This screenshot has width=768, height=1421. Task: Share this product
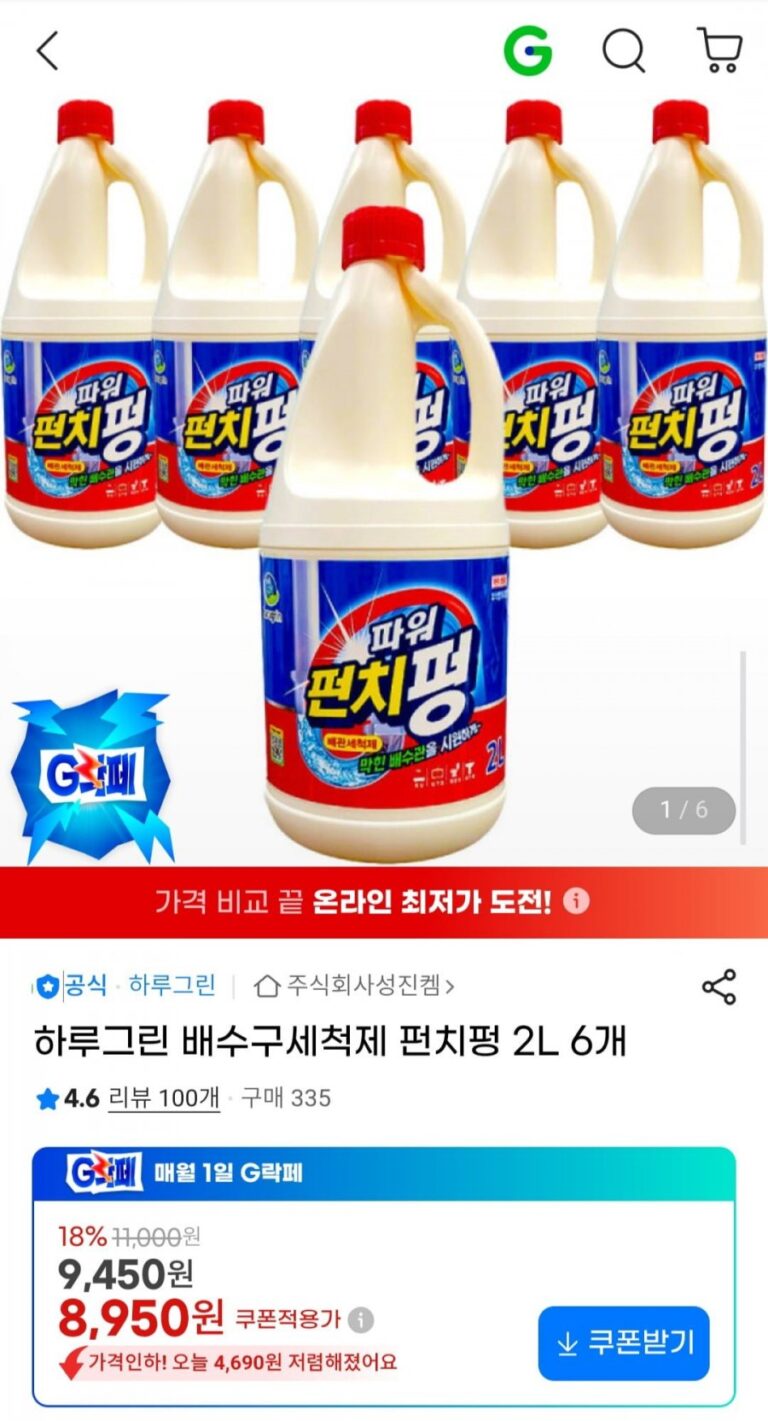pyautogui.click(x=718, y=987)
